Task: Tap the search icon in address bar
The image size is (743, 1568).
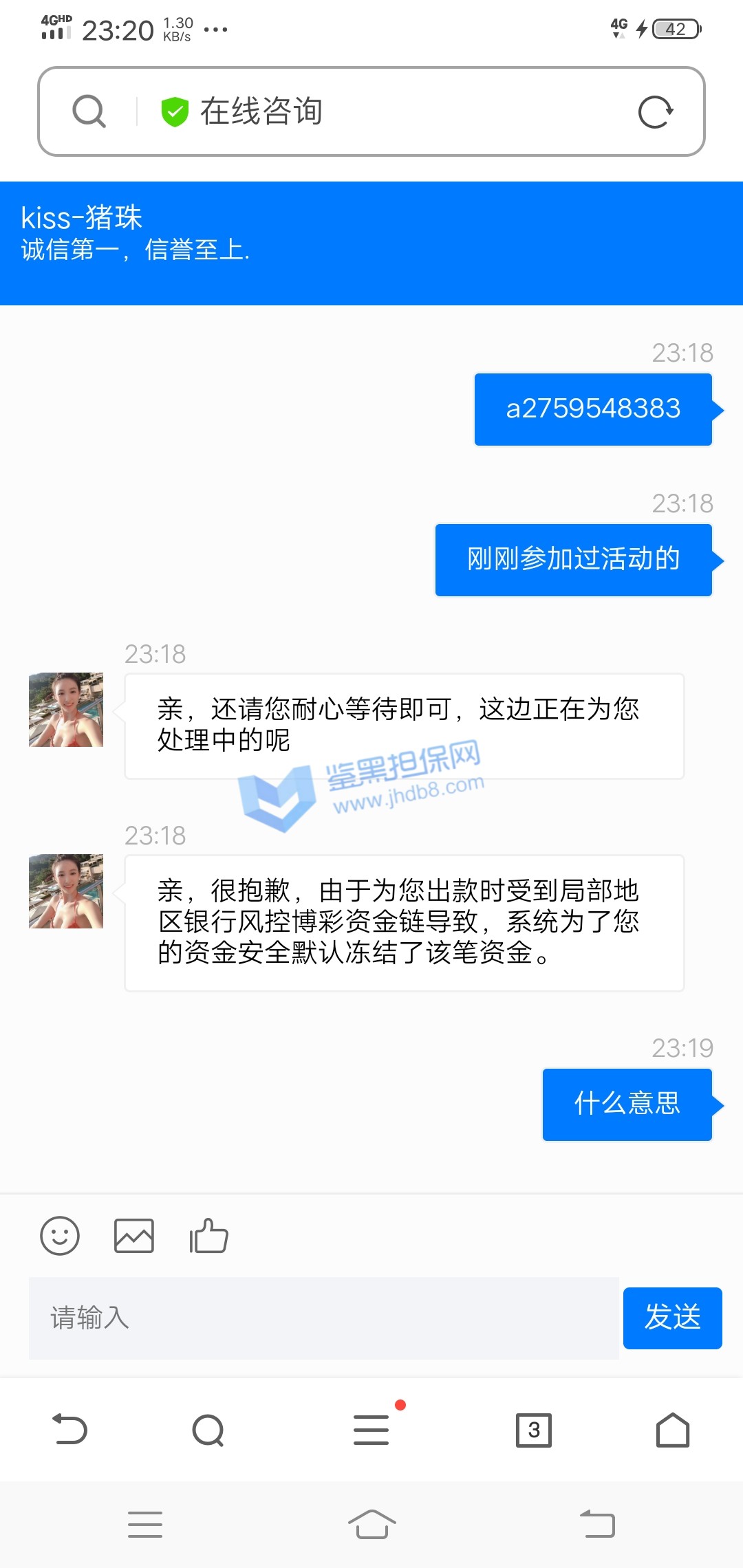Action: tap(89, 111)
